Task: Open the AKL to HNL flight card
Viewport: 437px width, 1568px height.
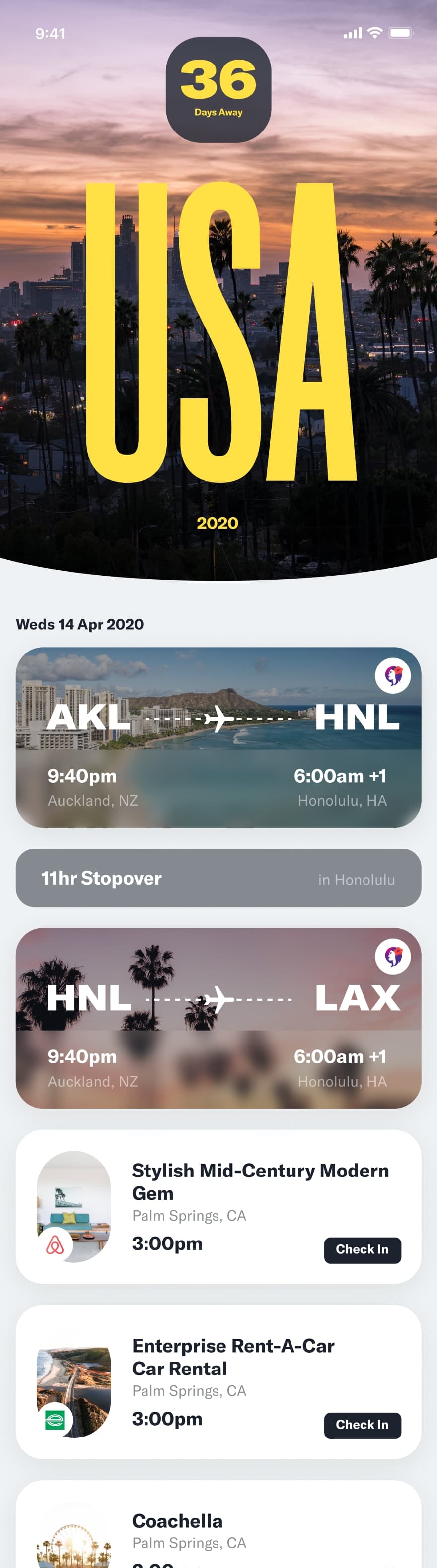Action: 218,736
